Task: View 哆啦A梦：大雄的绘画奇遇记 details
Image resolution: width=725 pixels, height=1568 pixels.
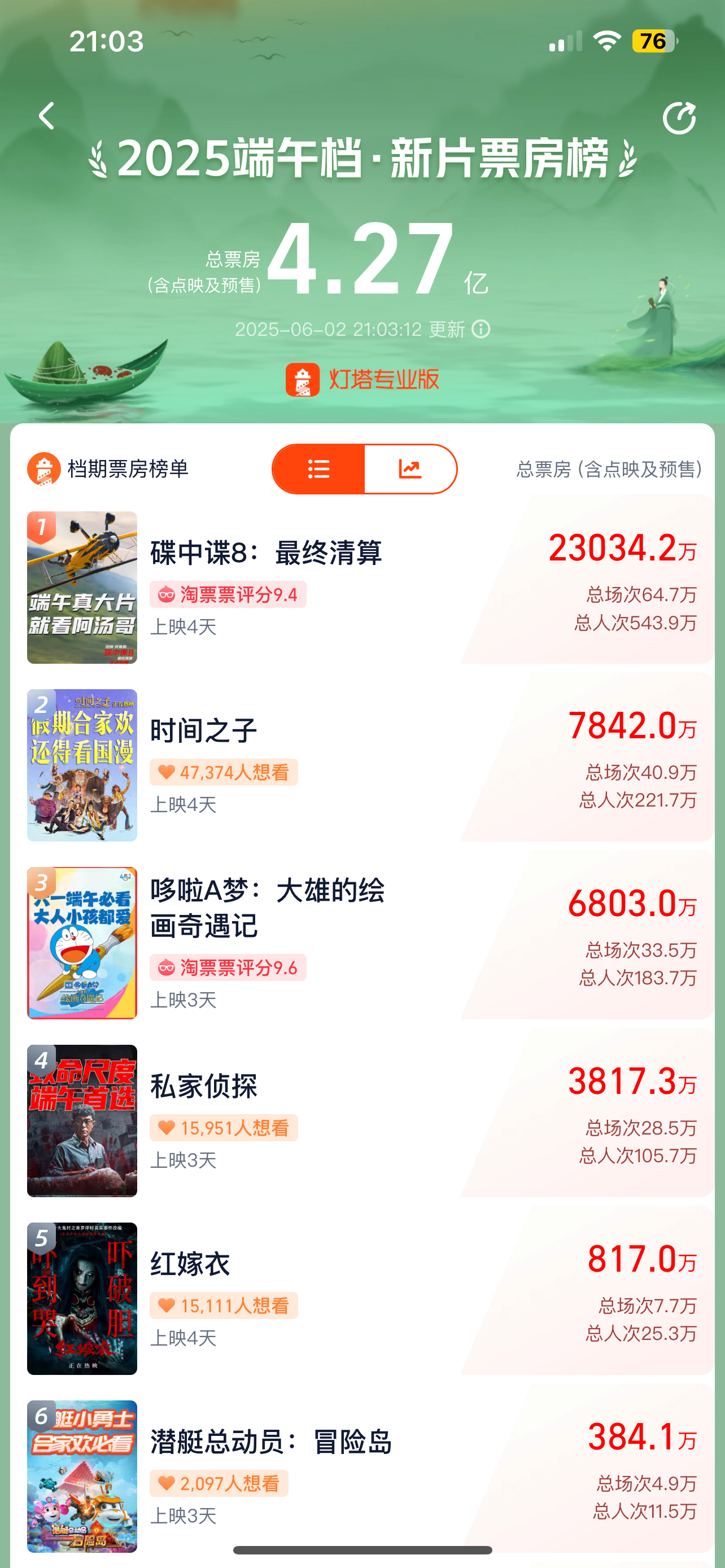Action: coord(267,908)
